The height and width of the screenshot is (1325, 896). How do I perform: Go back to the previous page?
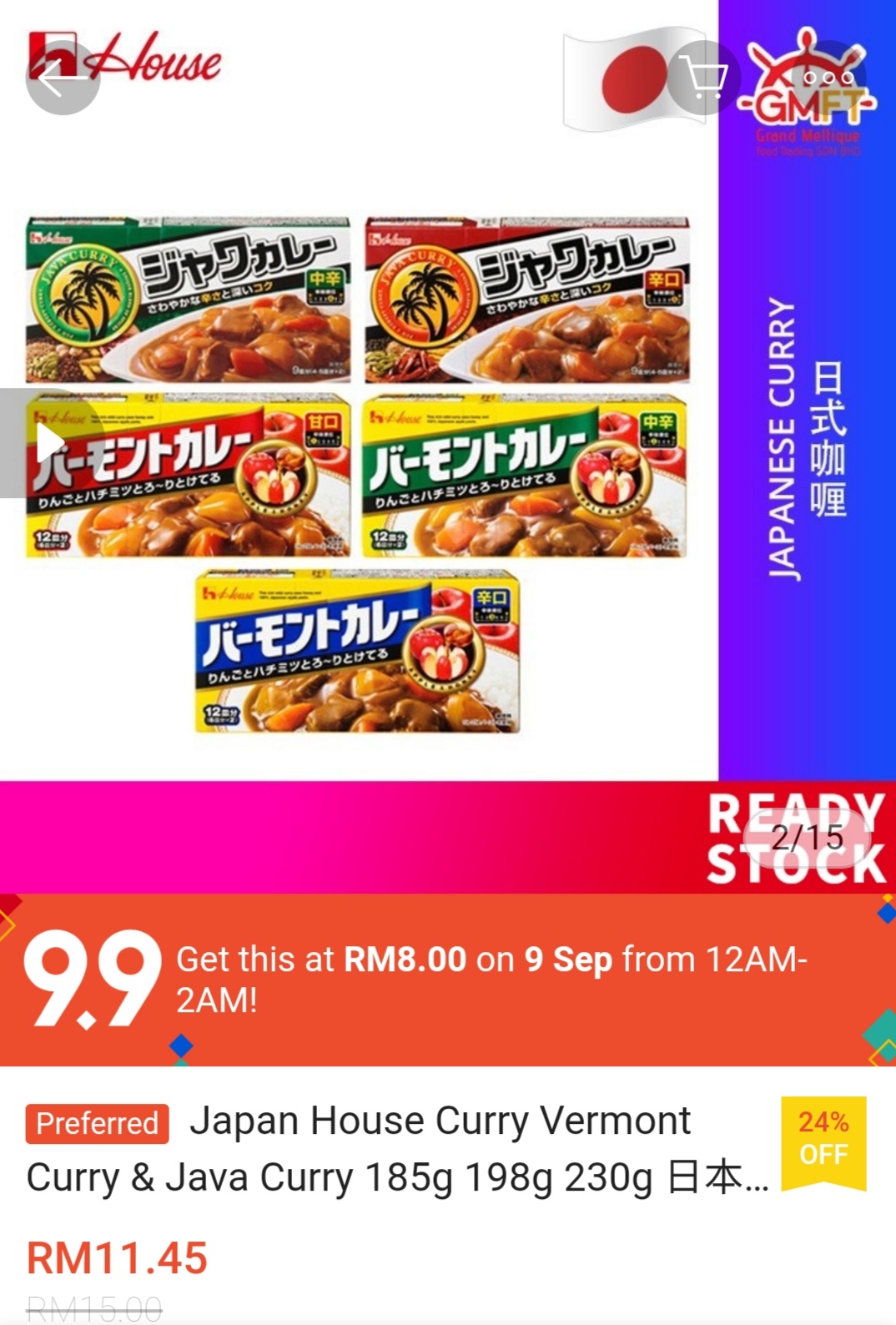[x=62, y=78]
